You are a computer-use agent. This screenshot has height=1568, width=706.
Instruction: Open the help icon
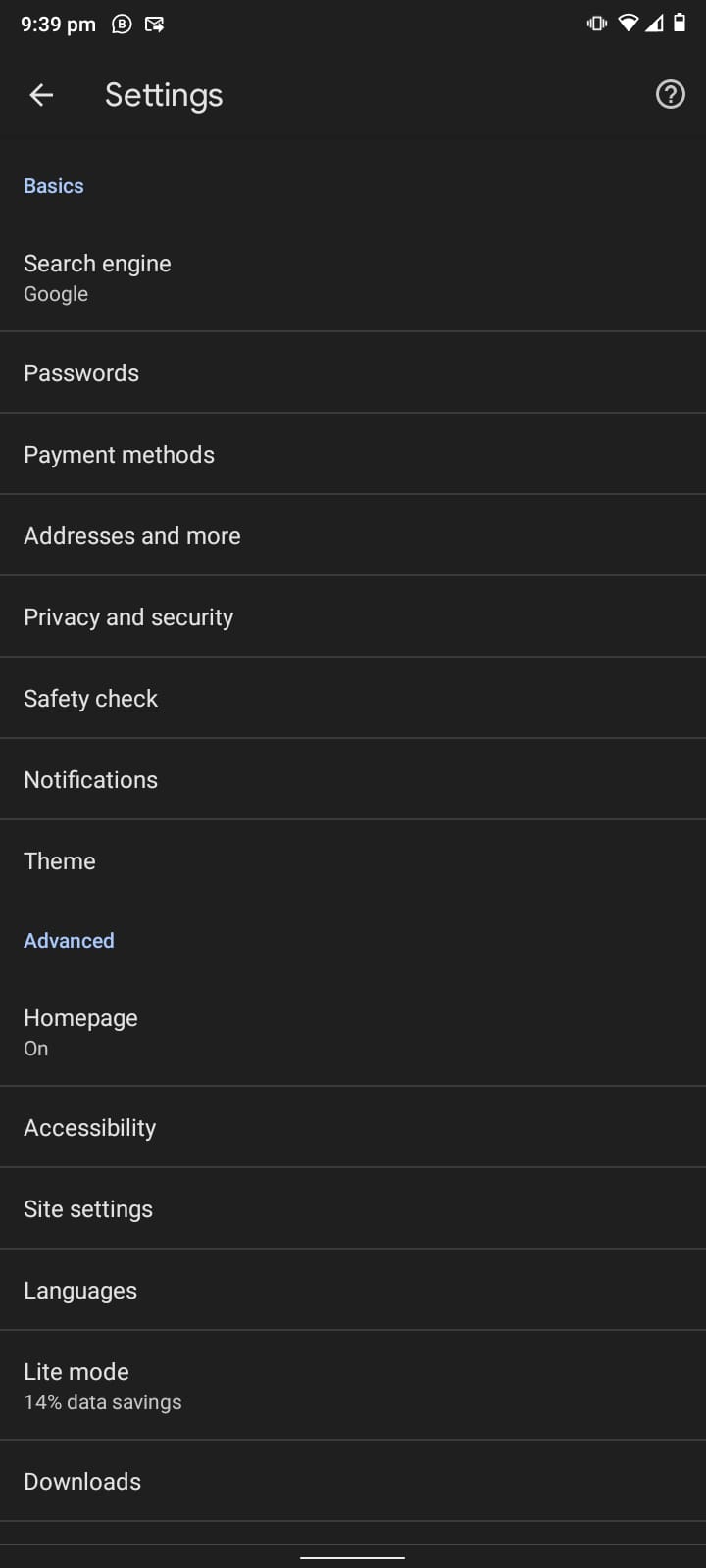670,95
